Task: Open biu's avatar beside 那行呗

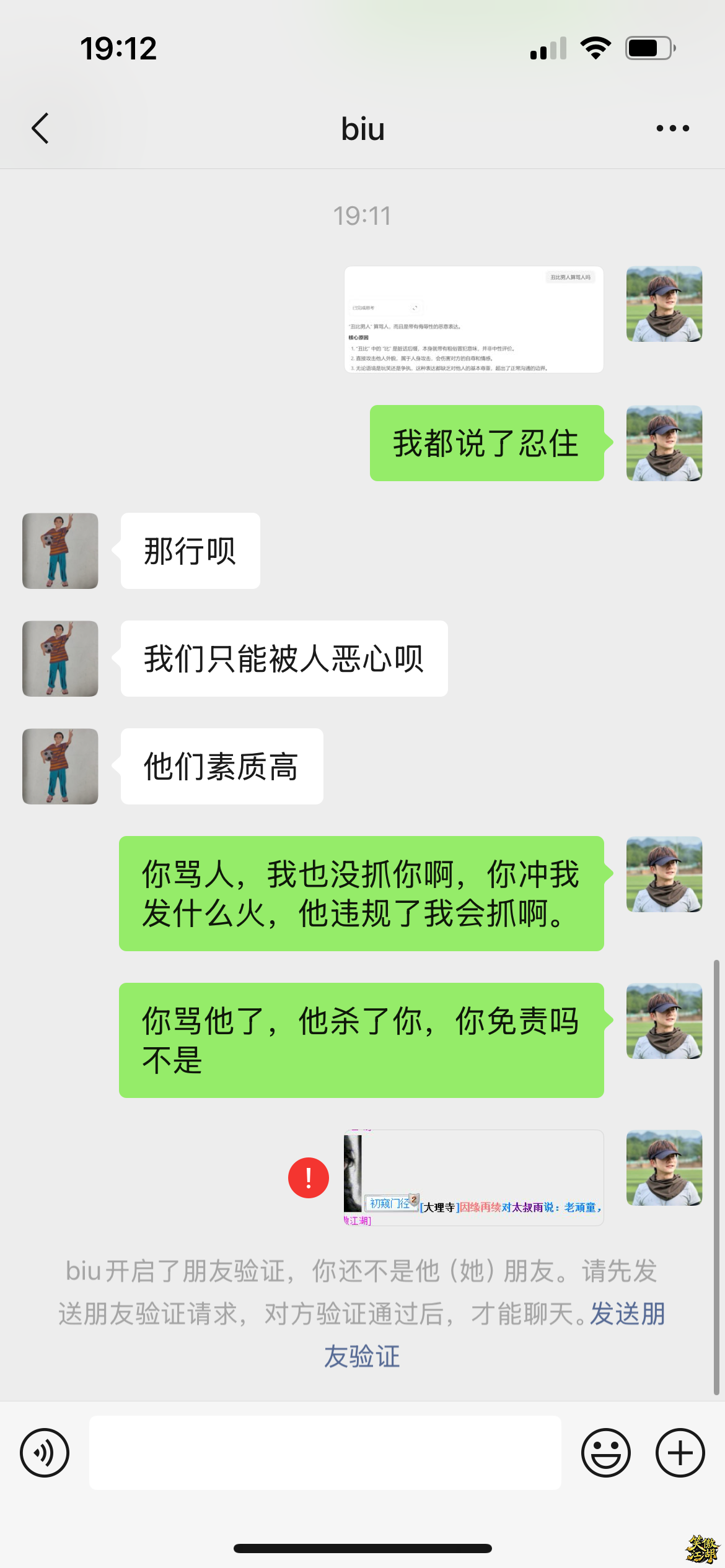Action: click(60, 551)
